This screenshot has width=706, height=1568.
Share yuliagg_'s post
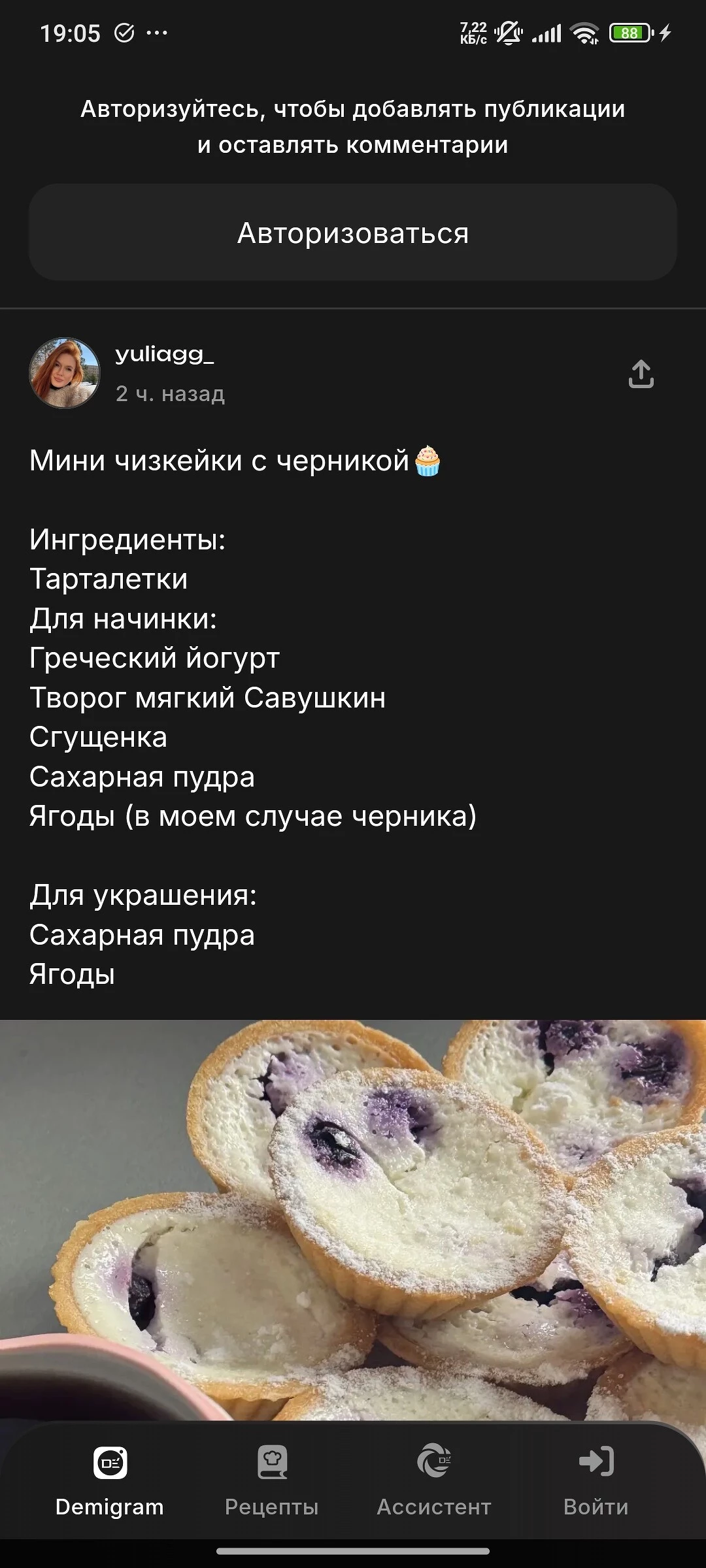pyautogui.click(x=641, y=374)
